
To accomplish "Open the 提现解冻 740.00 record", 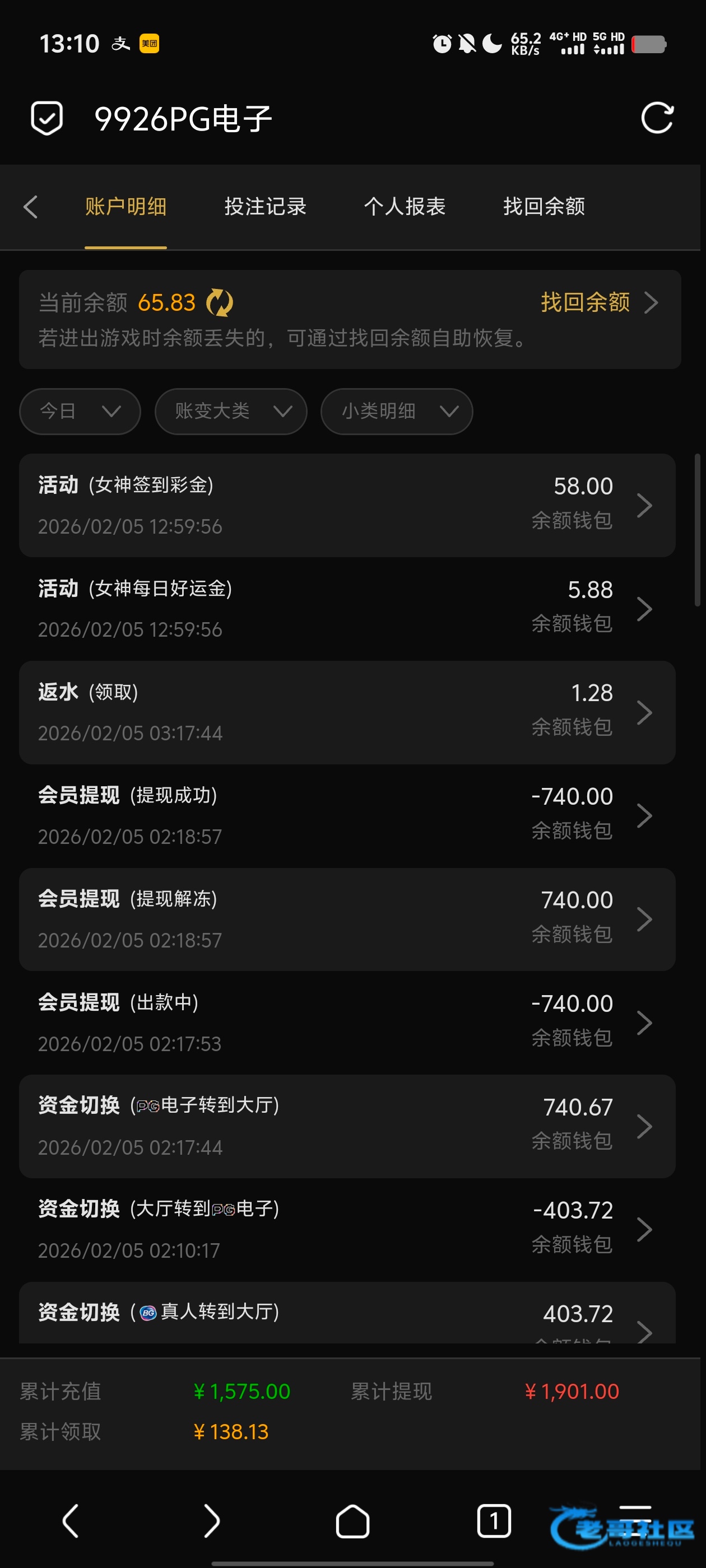I will [347, 919].
